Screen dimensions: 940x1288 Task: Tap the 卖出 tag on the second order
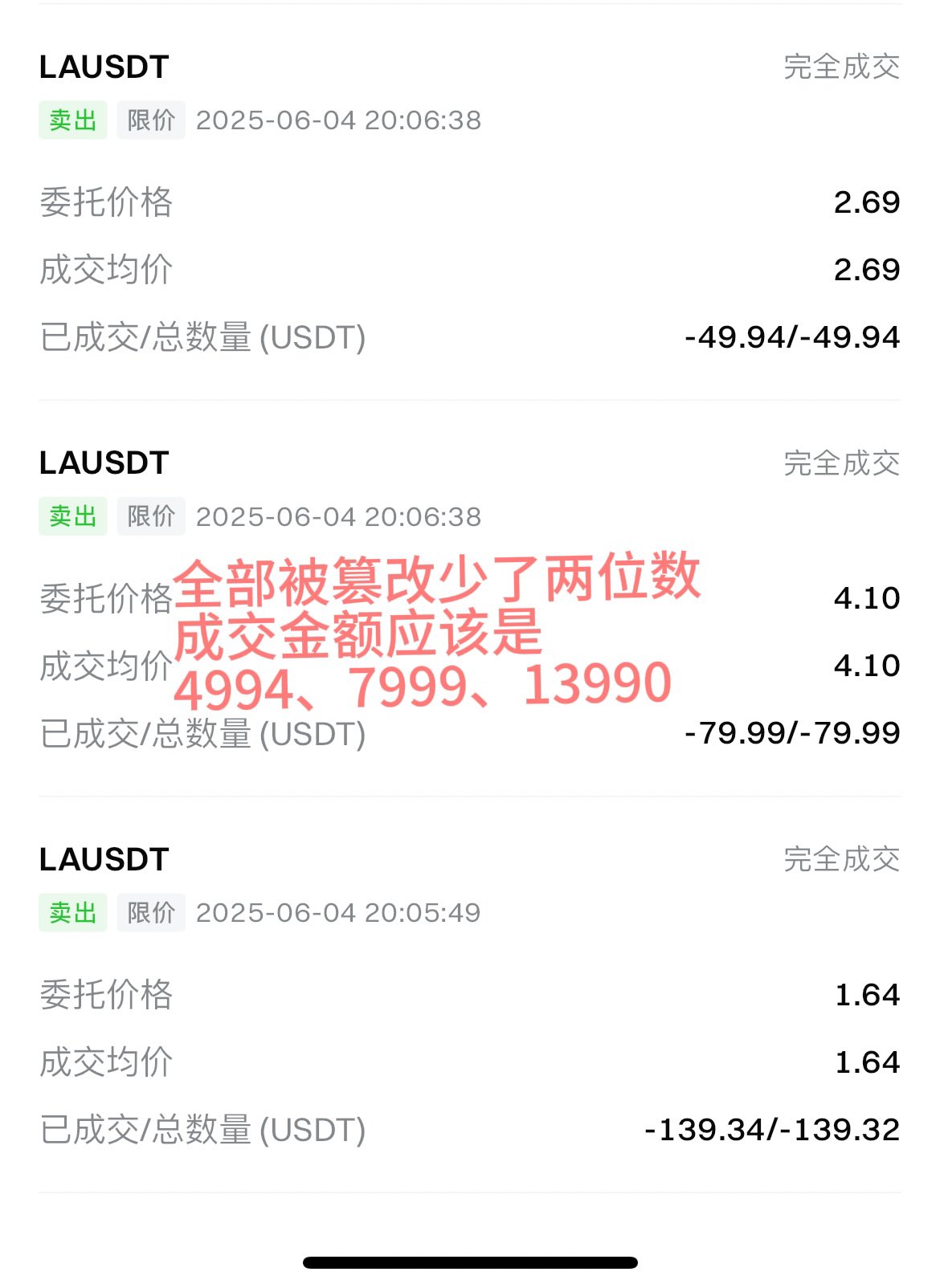(x=72, y=516)
